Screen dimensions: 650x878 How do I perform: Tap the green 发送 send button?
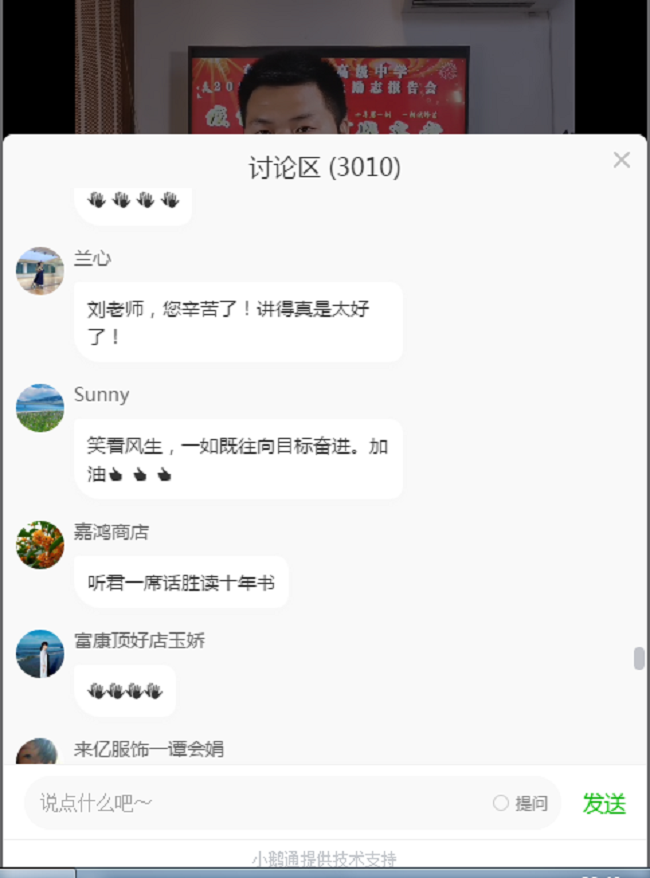604,803
